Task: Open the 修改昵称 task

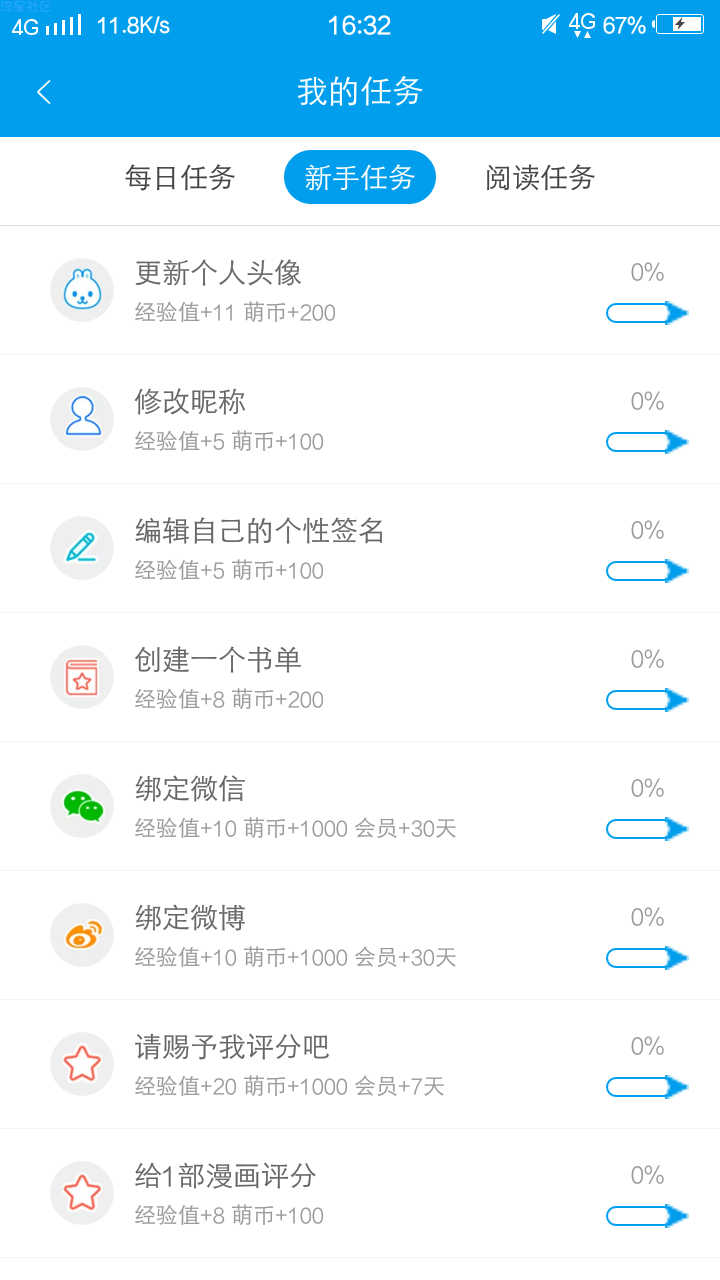Action: (360, 419)
